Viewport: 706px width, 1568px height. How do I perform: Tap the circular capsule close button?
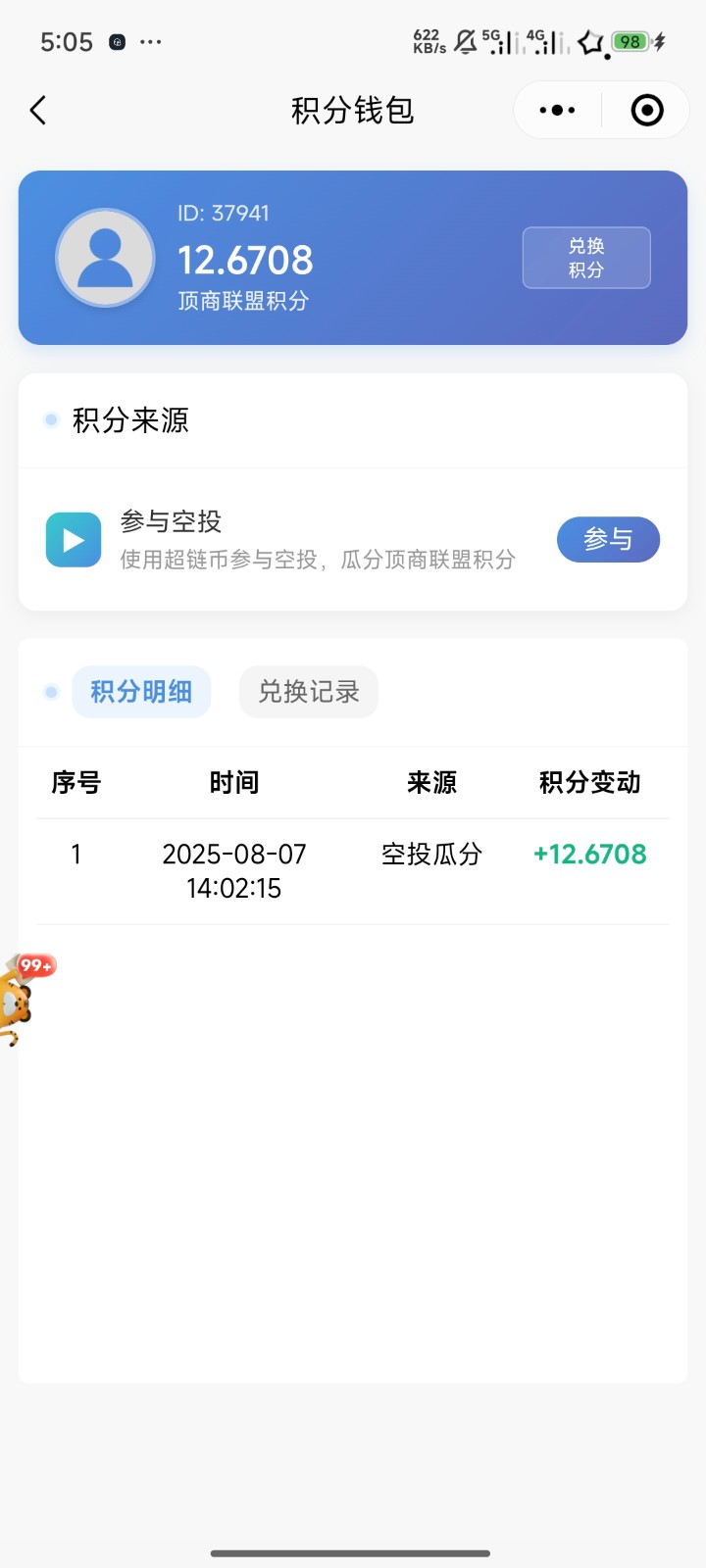point(645,110)
